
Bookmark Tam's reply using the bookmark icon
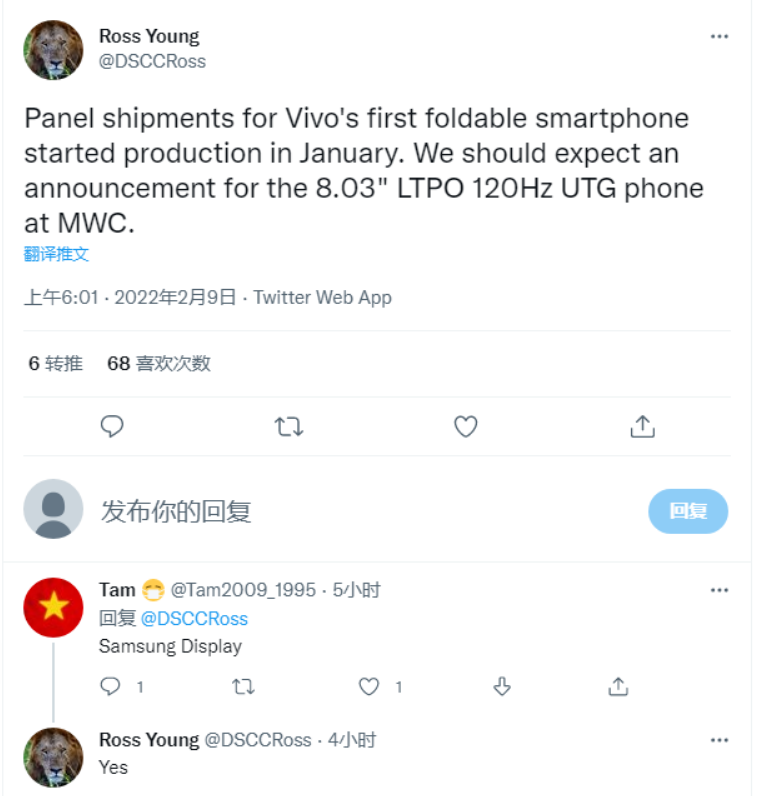pos(501,687)
